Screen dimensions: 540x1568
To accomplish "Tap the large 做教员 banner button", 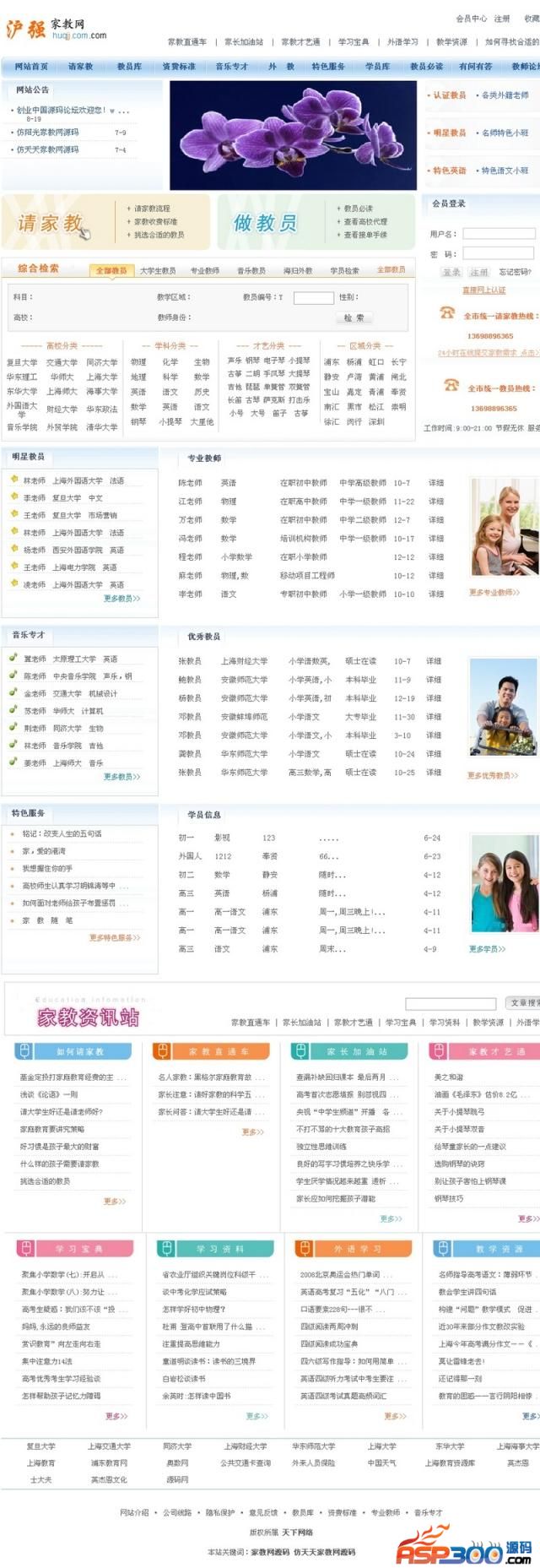I will coord(265,223).
